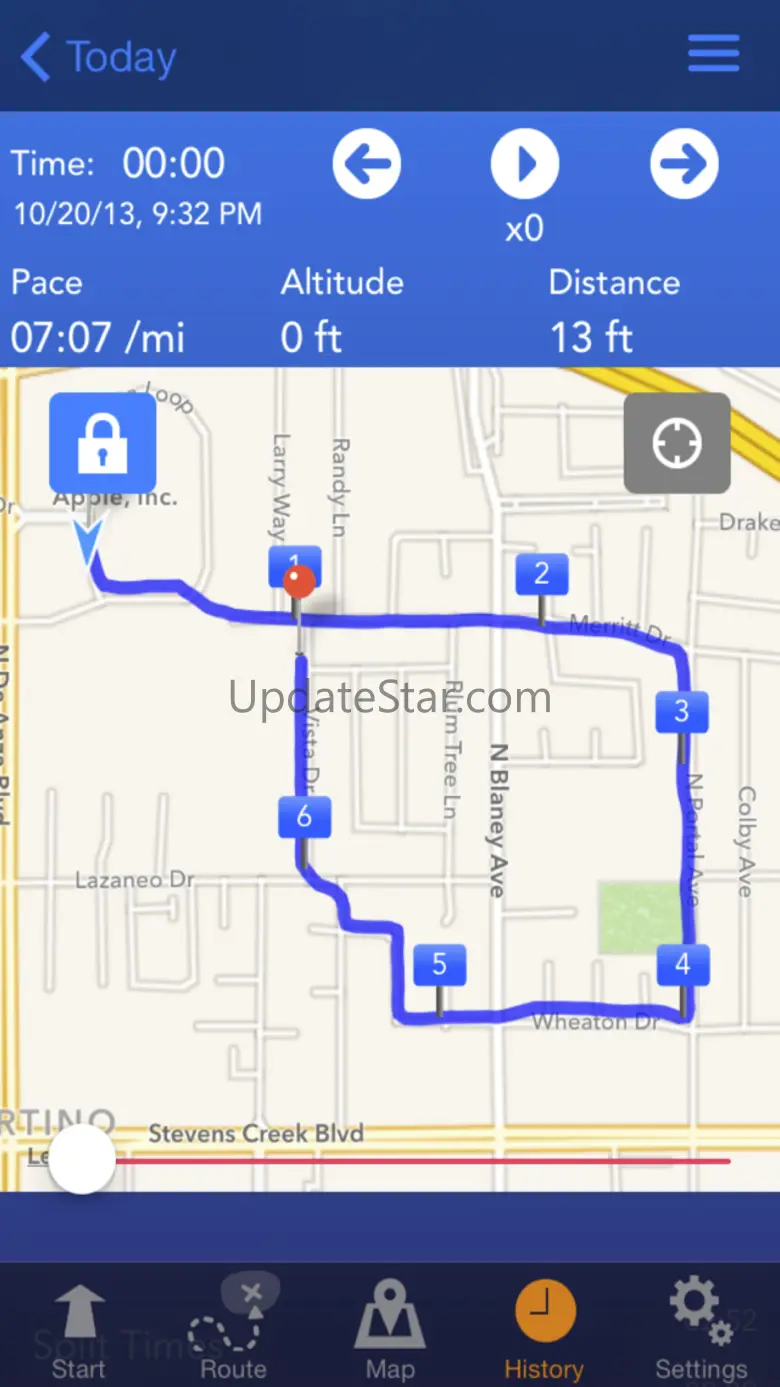Select the History tab
This screenshot has height=1387, width=780.
pos(544,1330)
